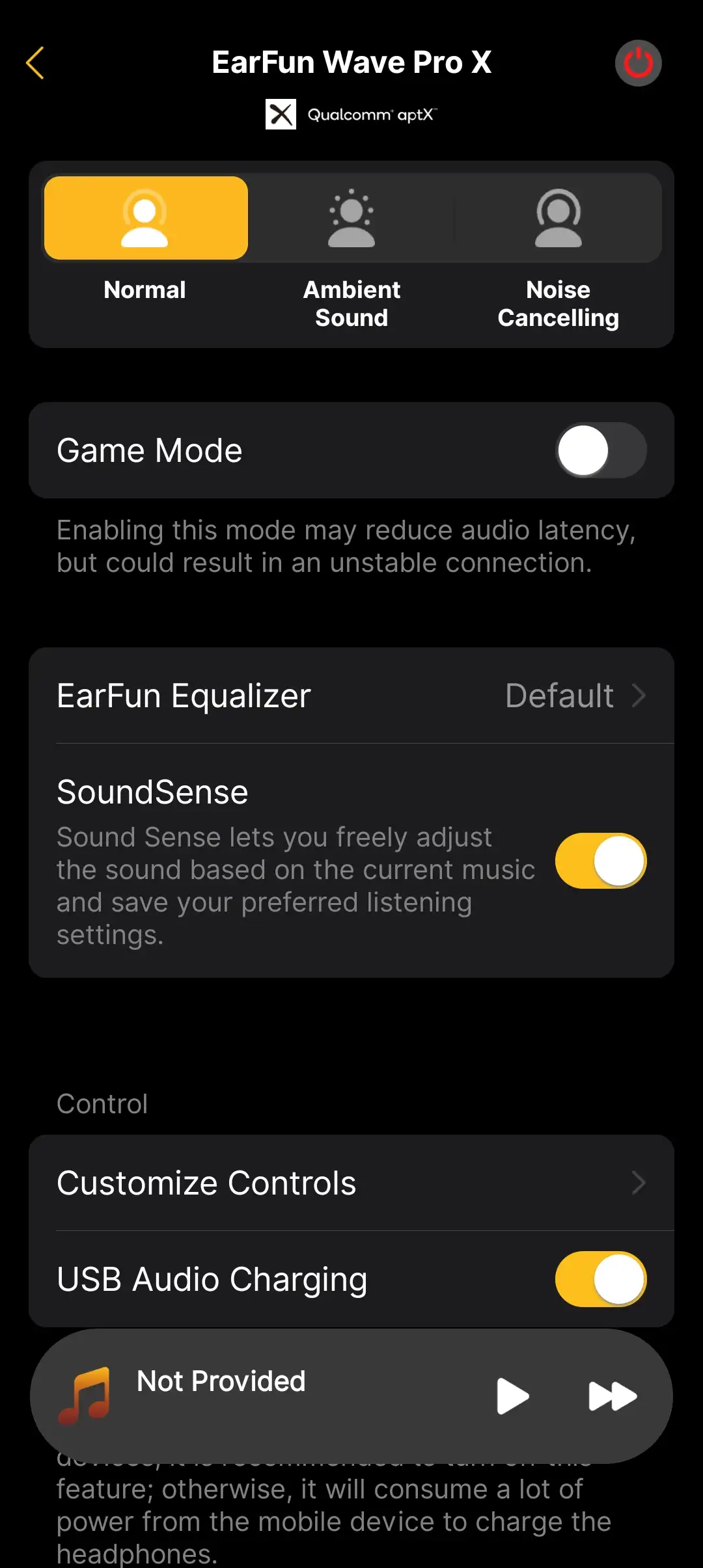Open Customize Controls
This screenshot has width=703, height=1568.
[x=351, y=1183]
